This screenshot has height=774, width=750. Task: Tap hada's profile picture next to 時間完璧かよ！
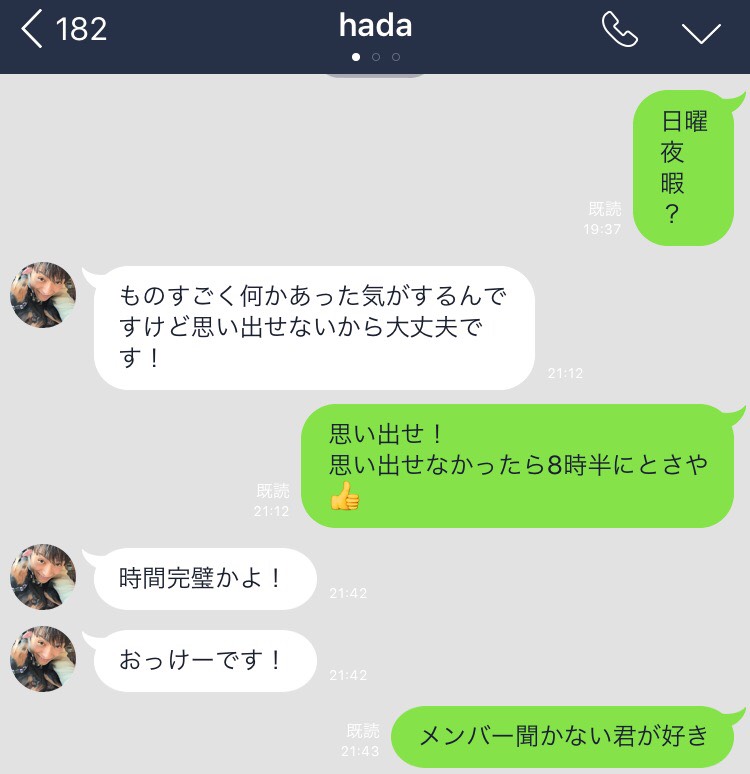pos(43,577)
